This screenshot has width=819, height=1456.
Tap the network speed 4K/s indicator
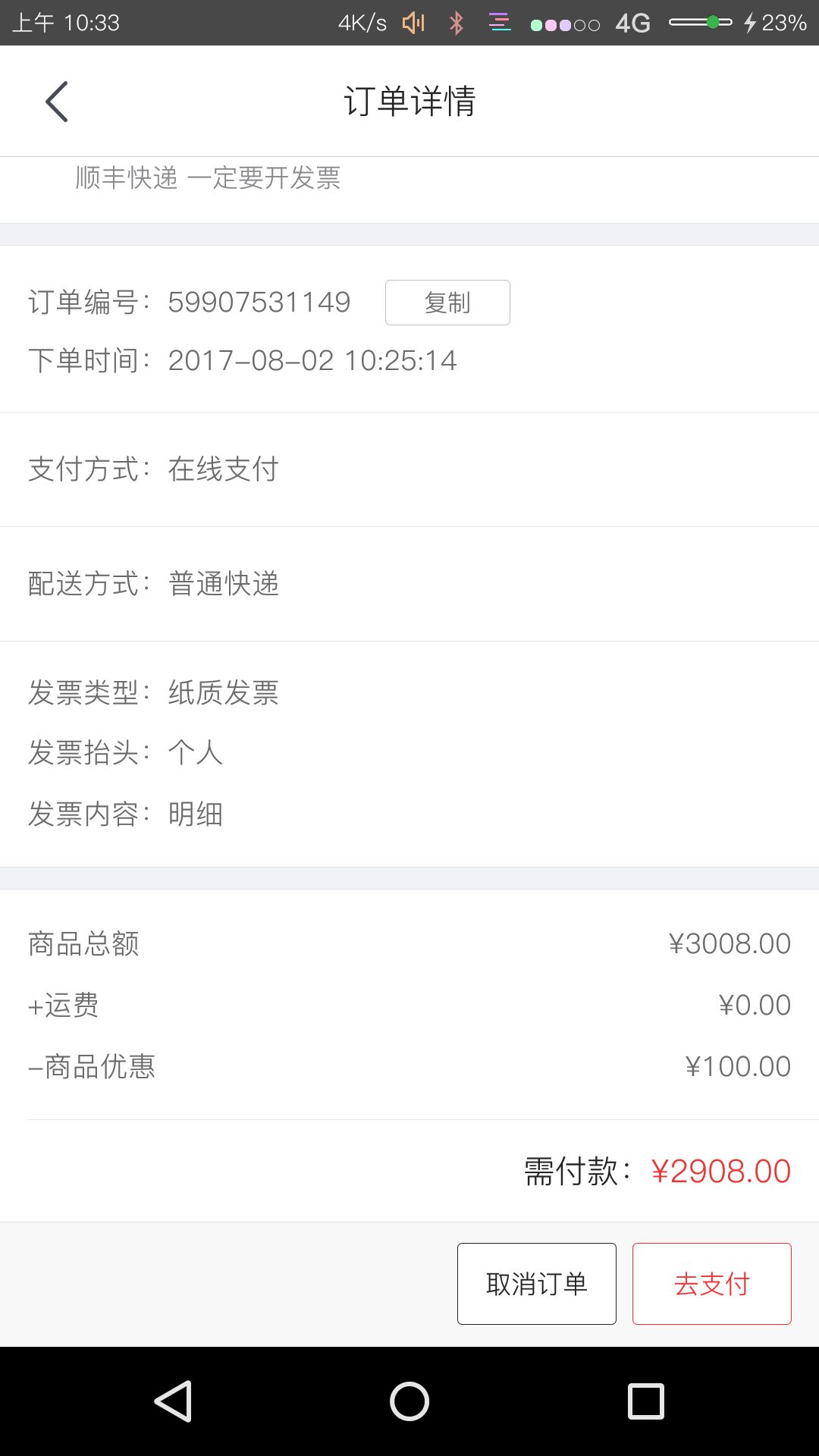click(362, 24)
